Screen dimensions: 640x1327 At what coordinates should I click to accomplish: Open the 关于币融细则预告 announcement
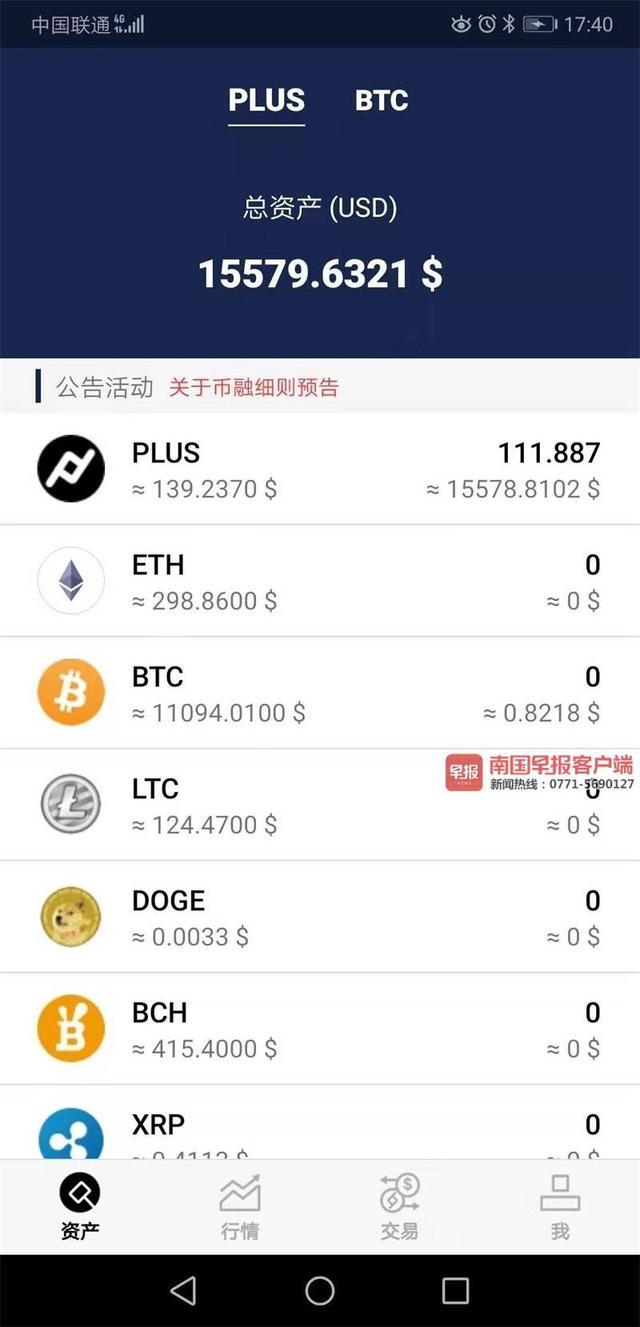point(254,387)
